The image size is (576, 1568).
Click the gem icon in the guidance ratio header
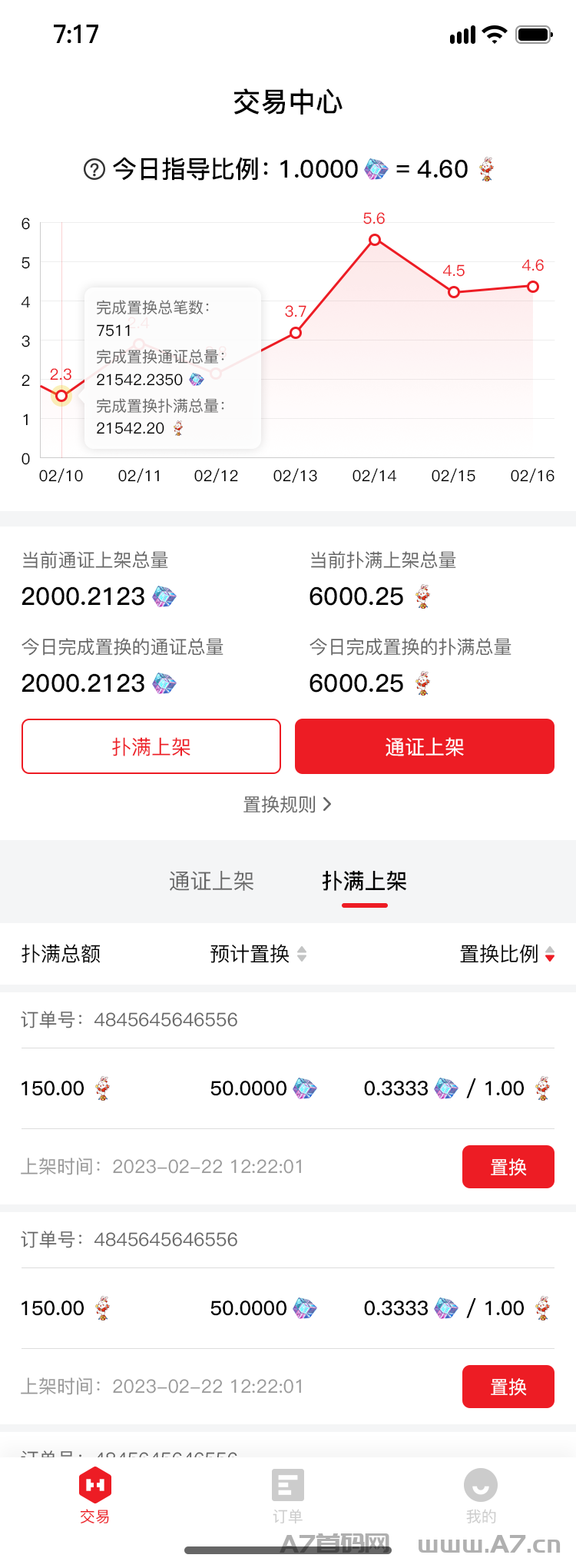coord(376,168)
